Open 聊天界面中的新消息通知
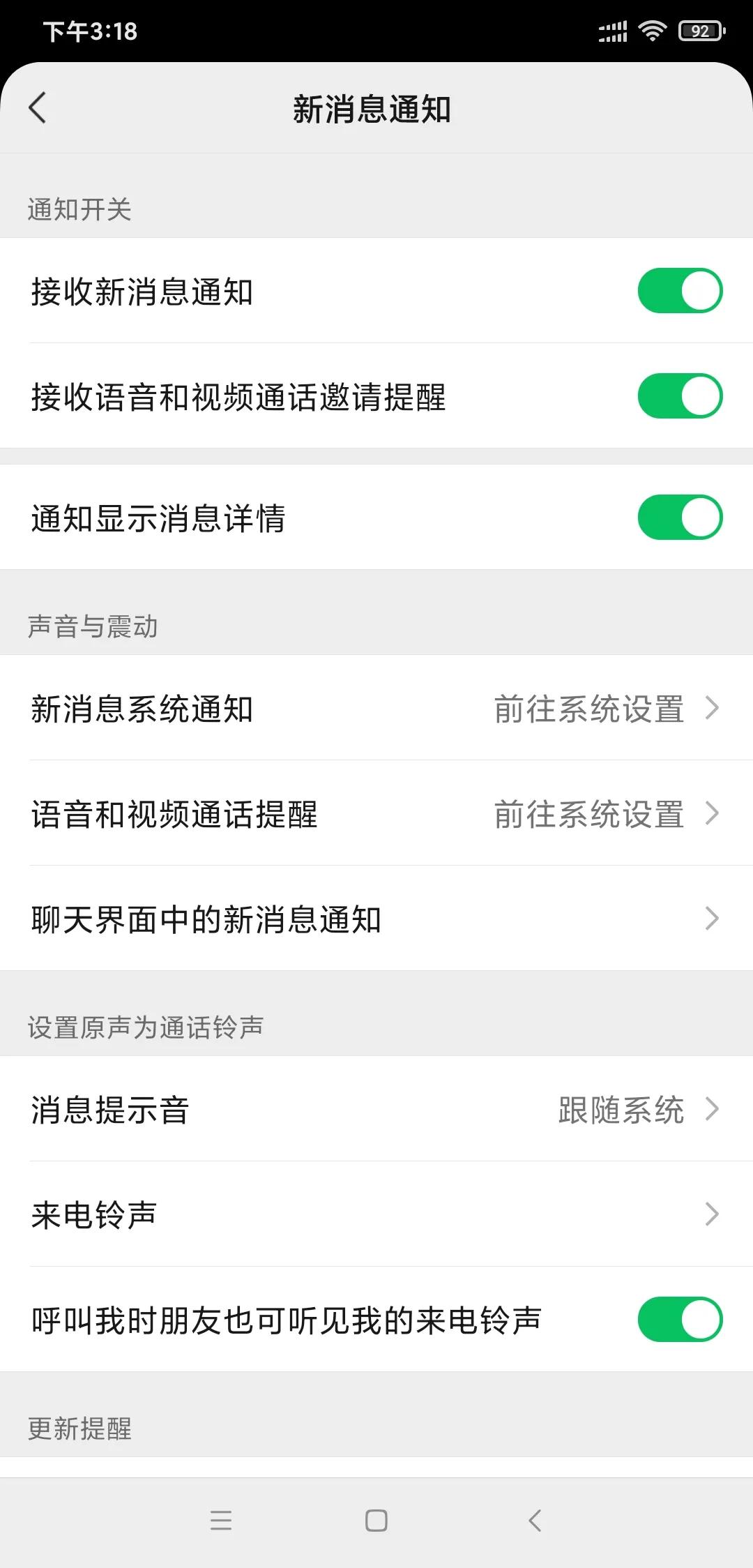The width and height of the screenshot is (753, 1568). click(376, 919)
